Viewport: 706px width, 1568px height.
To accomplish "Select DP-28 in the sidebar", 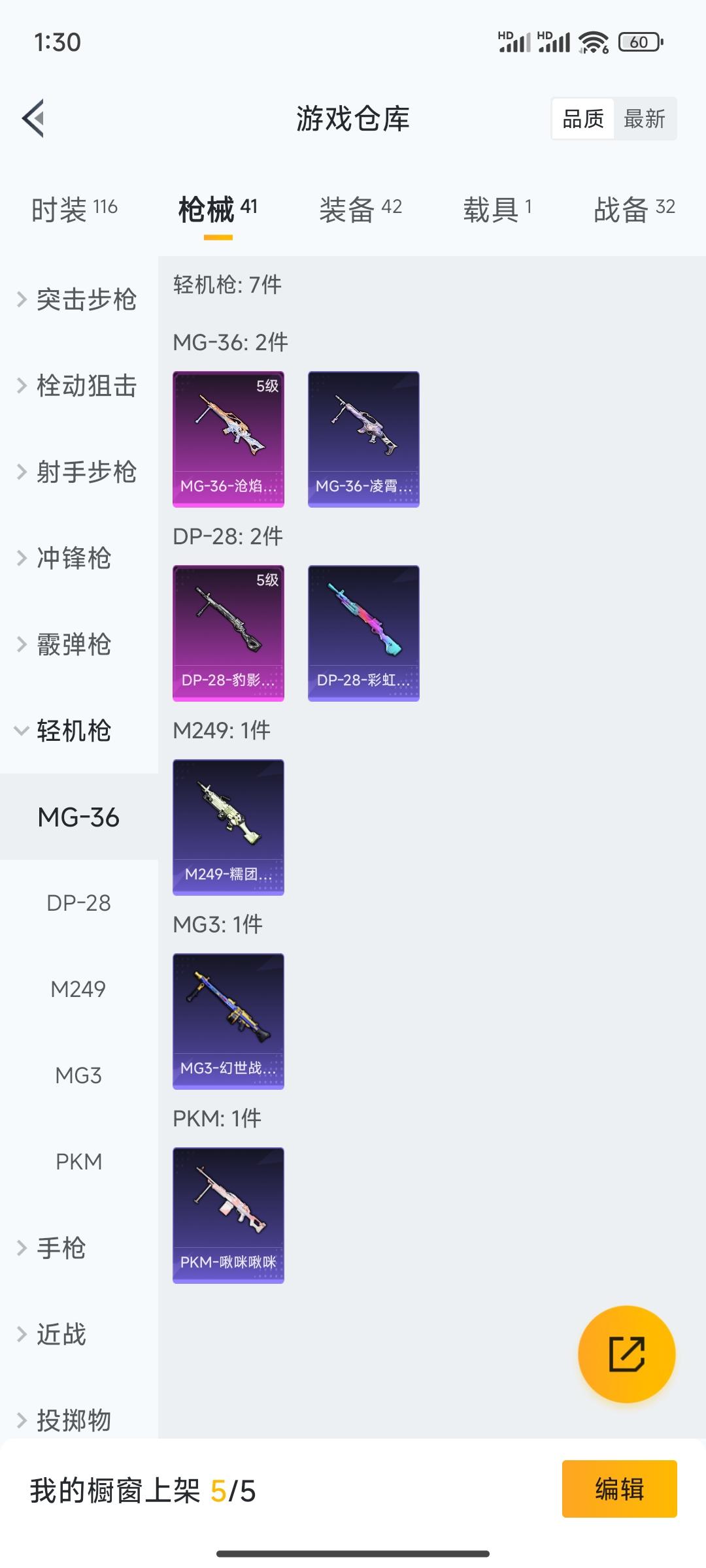I will pyautogui.click(x=80, y=903).
